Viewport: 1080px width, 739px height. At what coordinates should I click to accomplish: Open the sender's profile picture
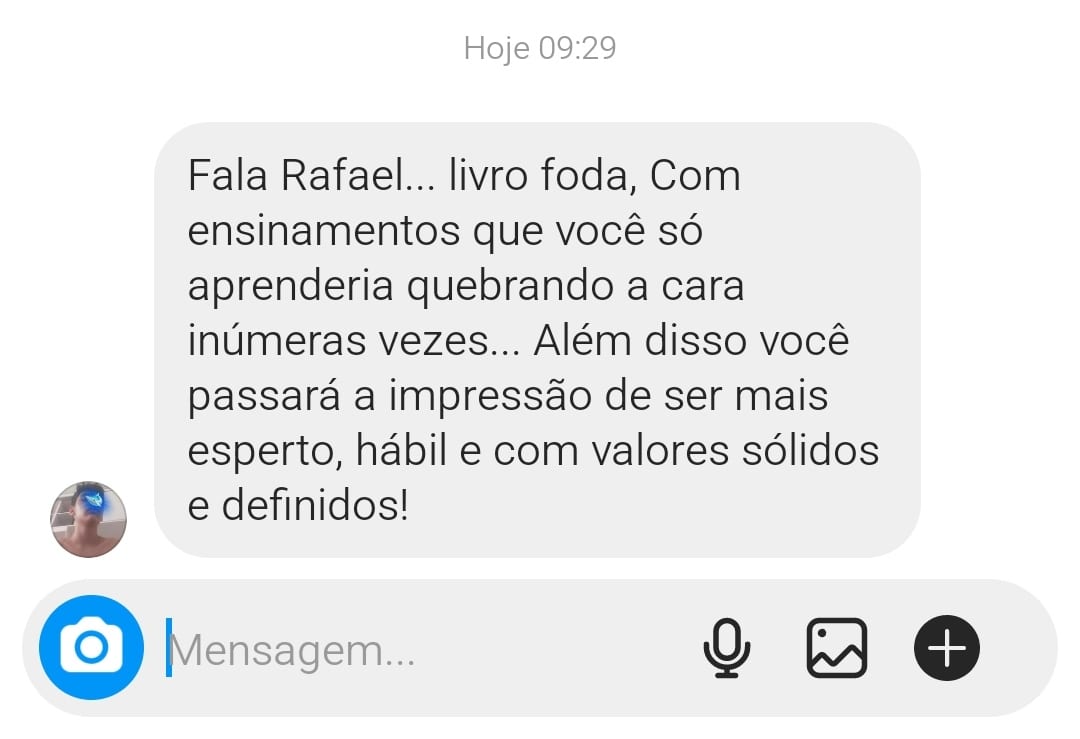click(89, 519)
